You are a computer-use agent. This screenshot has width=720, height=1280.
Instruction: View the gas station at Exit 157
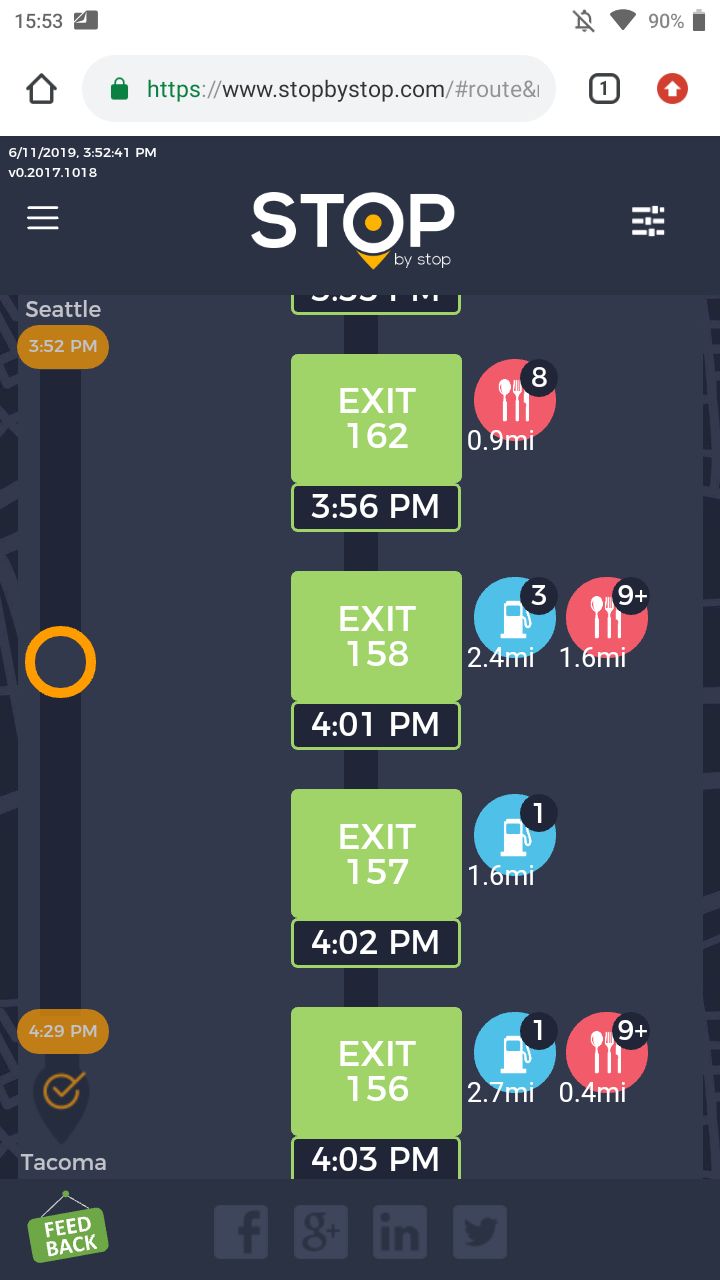pos(514,835)
